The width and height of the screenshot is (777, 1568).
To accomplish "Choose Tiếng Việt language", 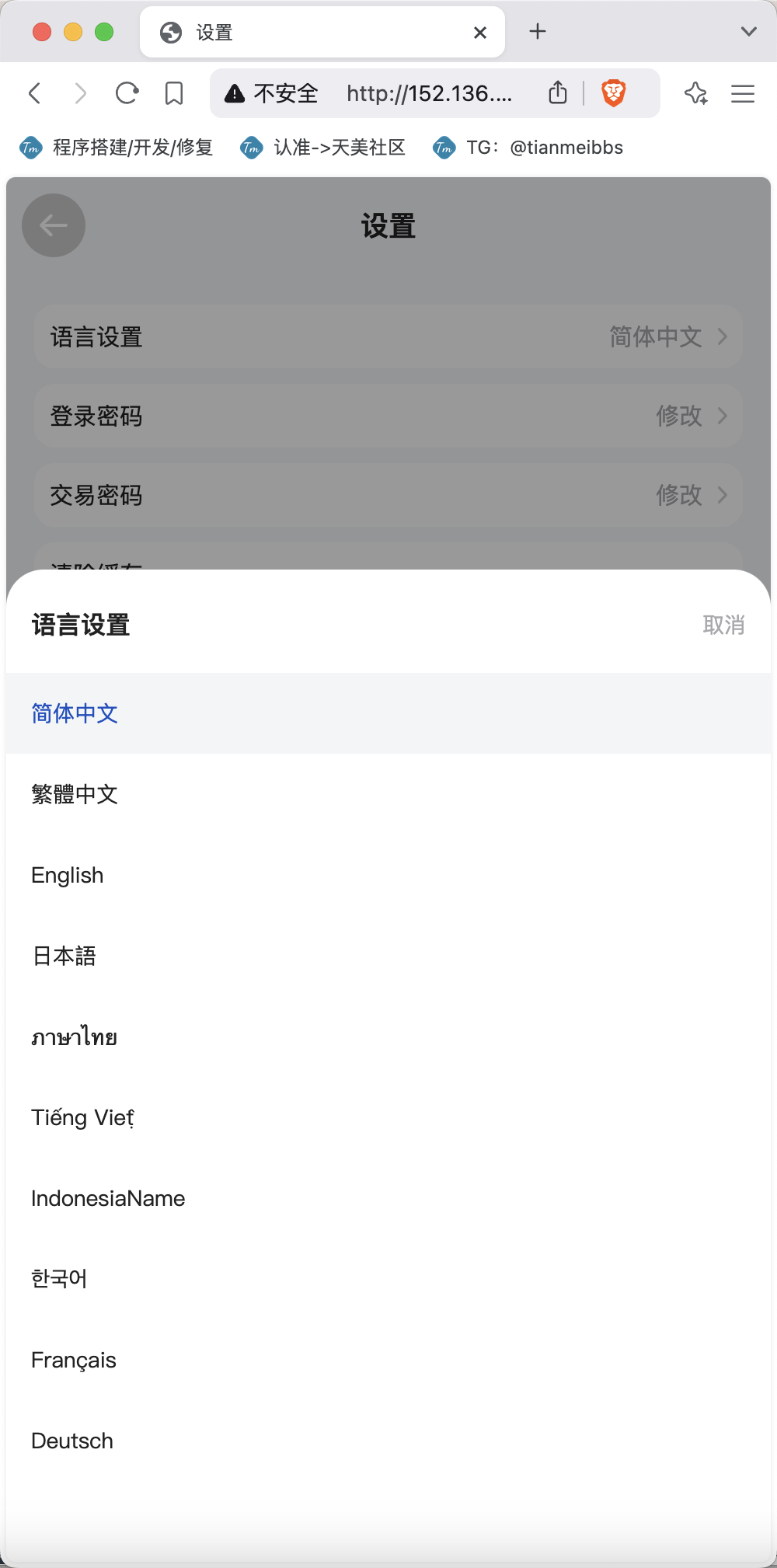I will [388, 1117].
